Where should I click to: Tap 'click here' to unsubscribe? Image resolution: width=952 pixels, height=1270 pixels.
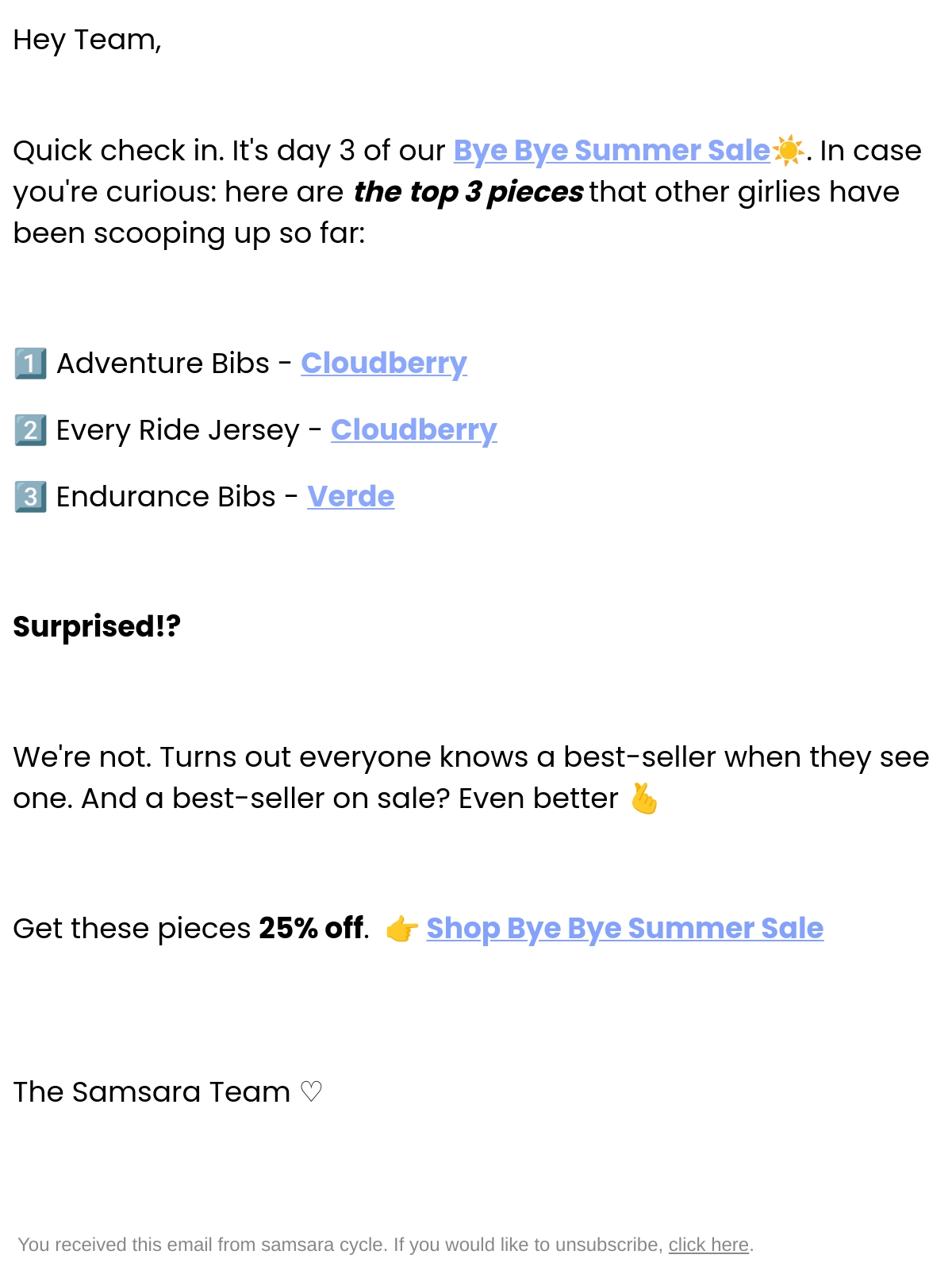[708, 1245]
